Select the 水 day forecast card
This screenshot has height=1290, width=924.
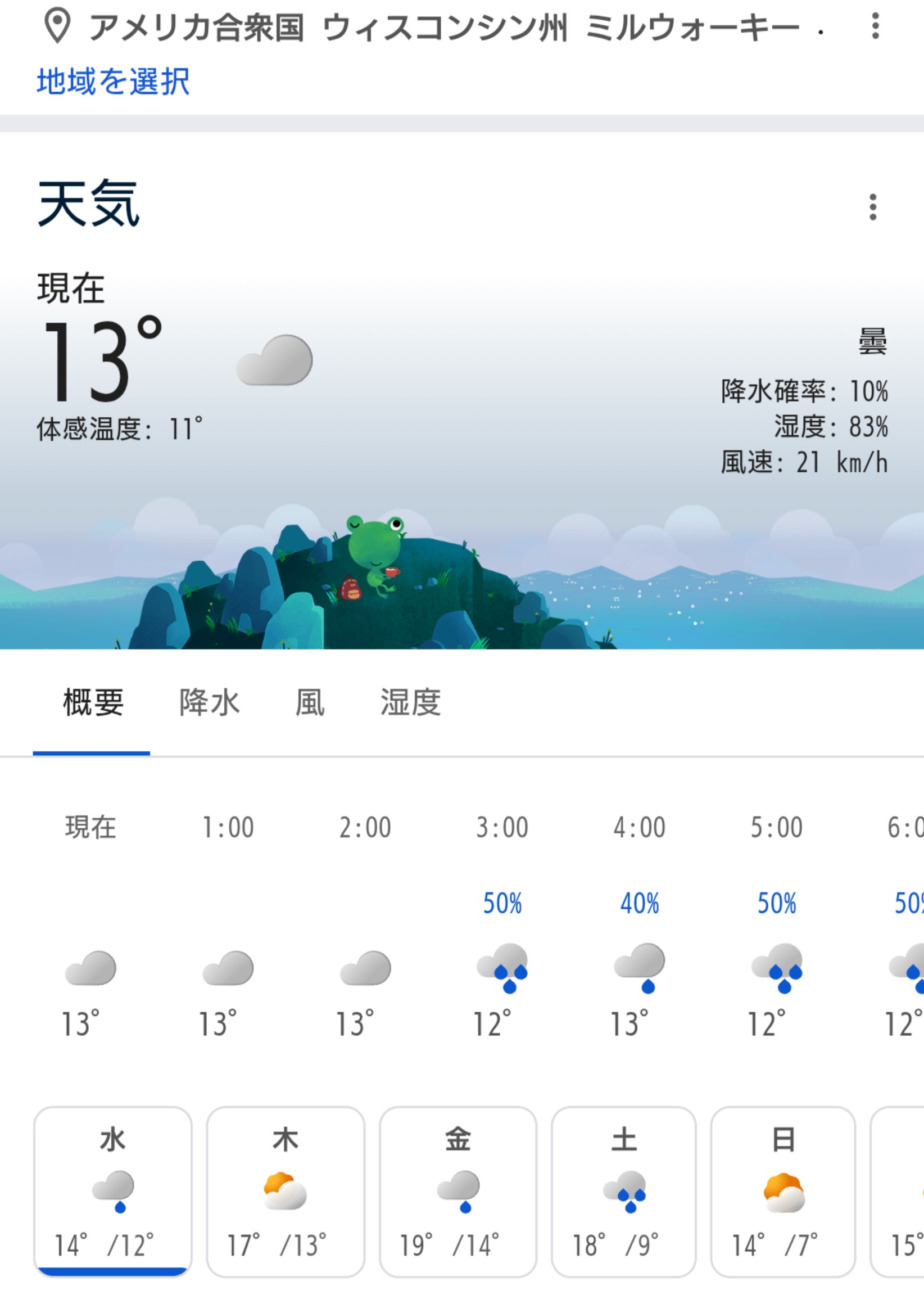[113, 1191]
